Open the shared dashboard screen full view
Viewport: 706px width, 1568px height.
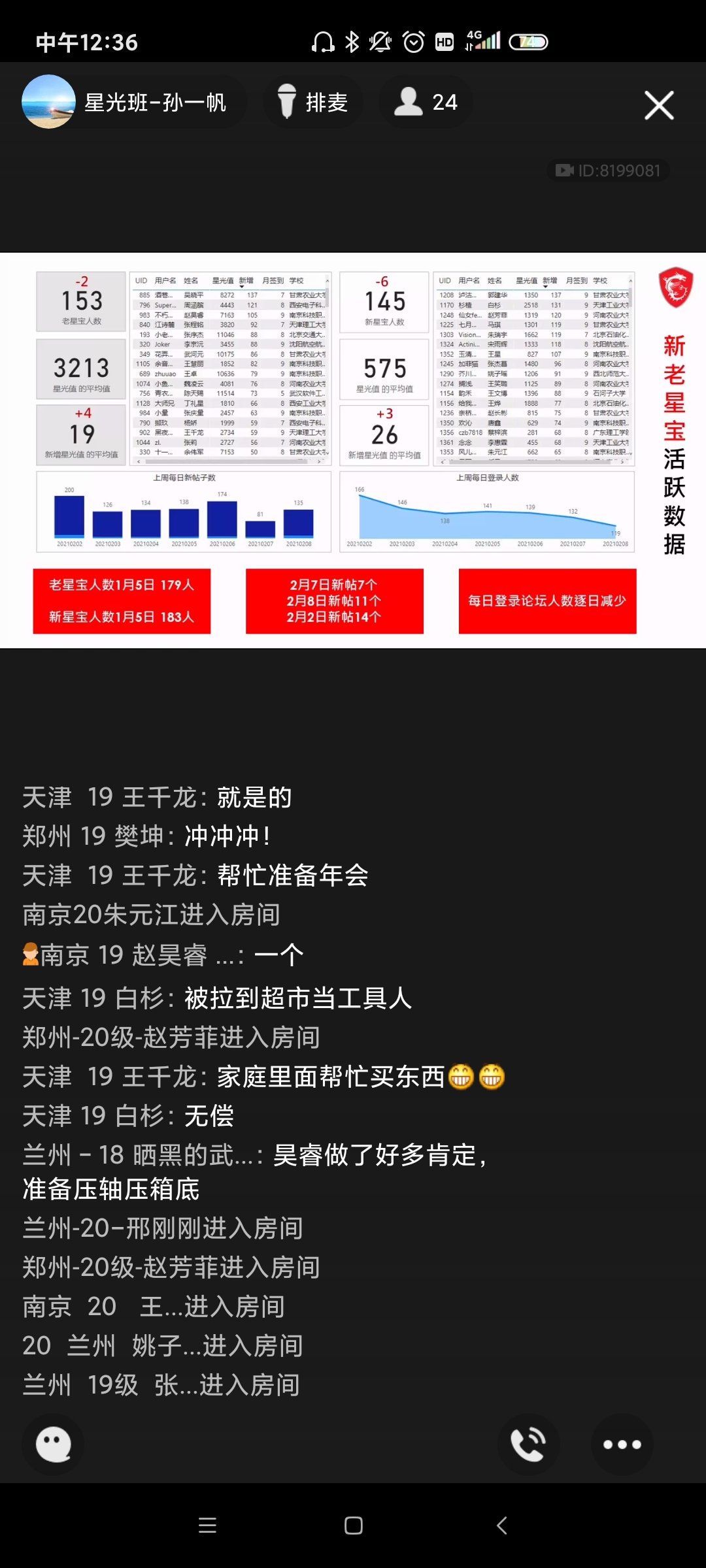[x=353, y=451]
